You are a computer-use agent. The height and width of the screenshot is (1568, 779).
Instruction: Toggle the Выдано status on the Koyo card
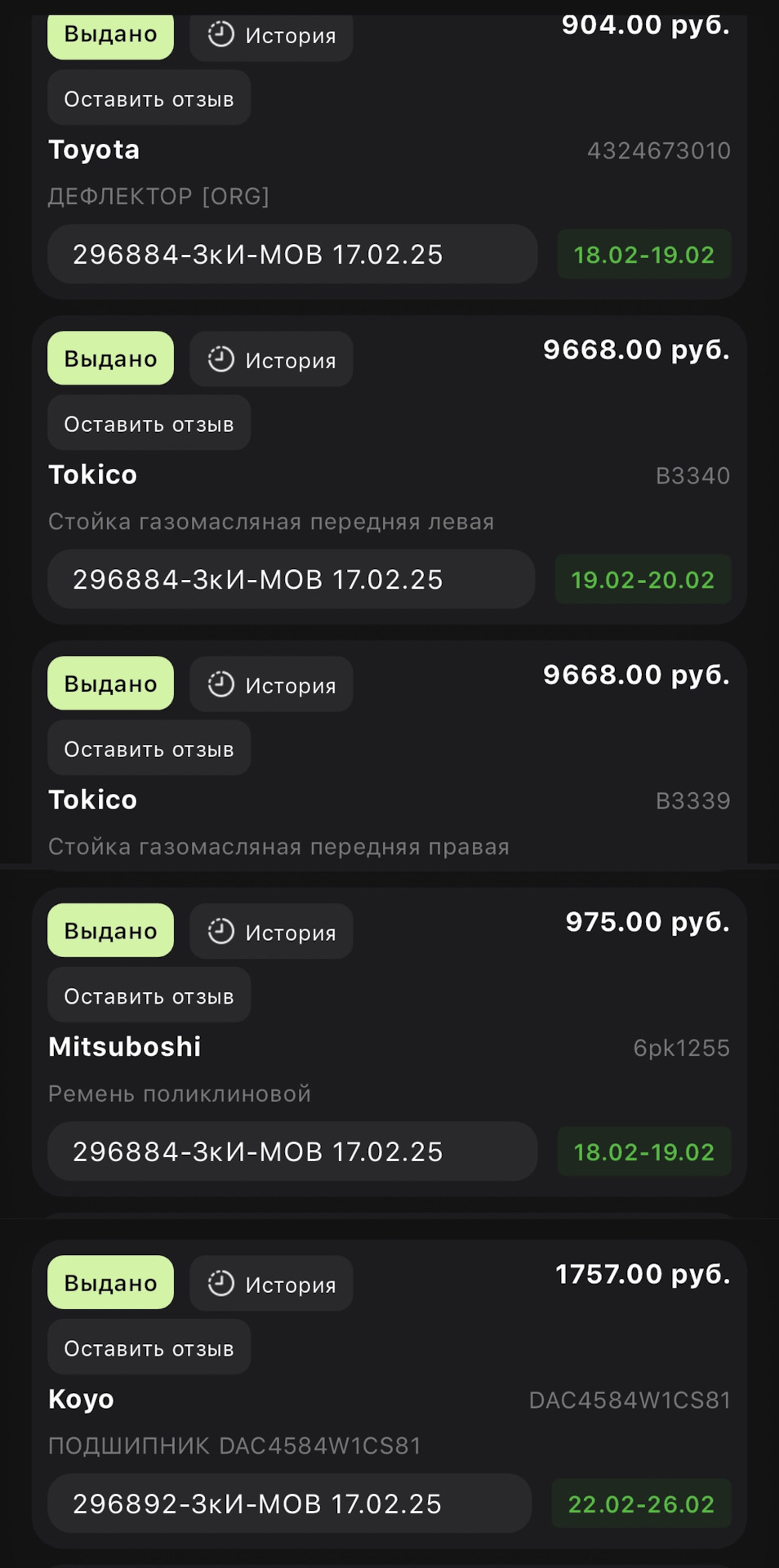coord(109,1283)
